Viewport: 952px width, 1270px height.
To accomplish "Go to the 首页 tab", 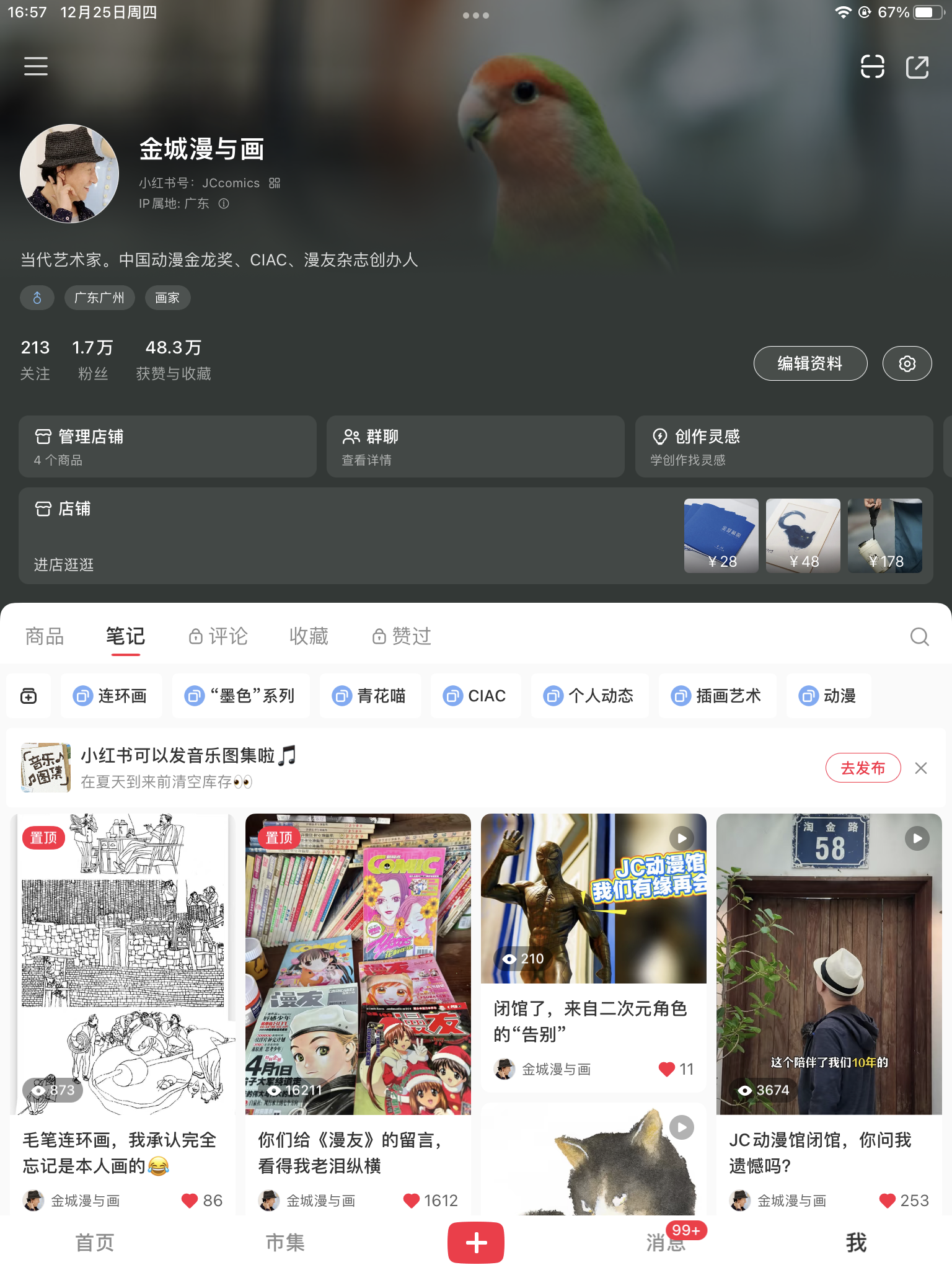I will point(95,1243).
